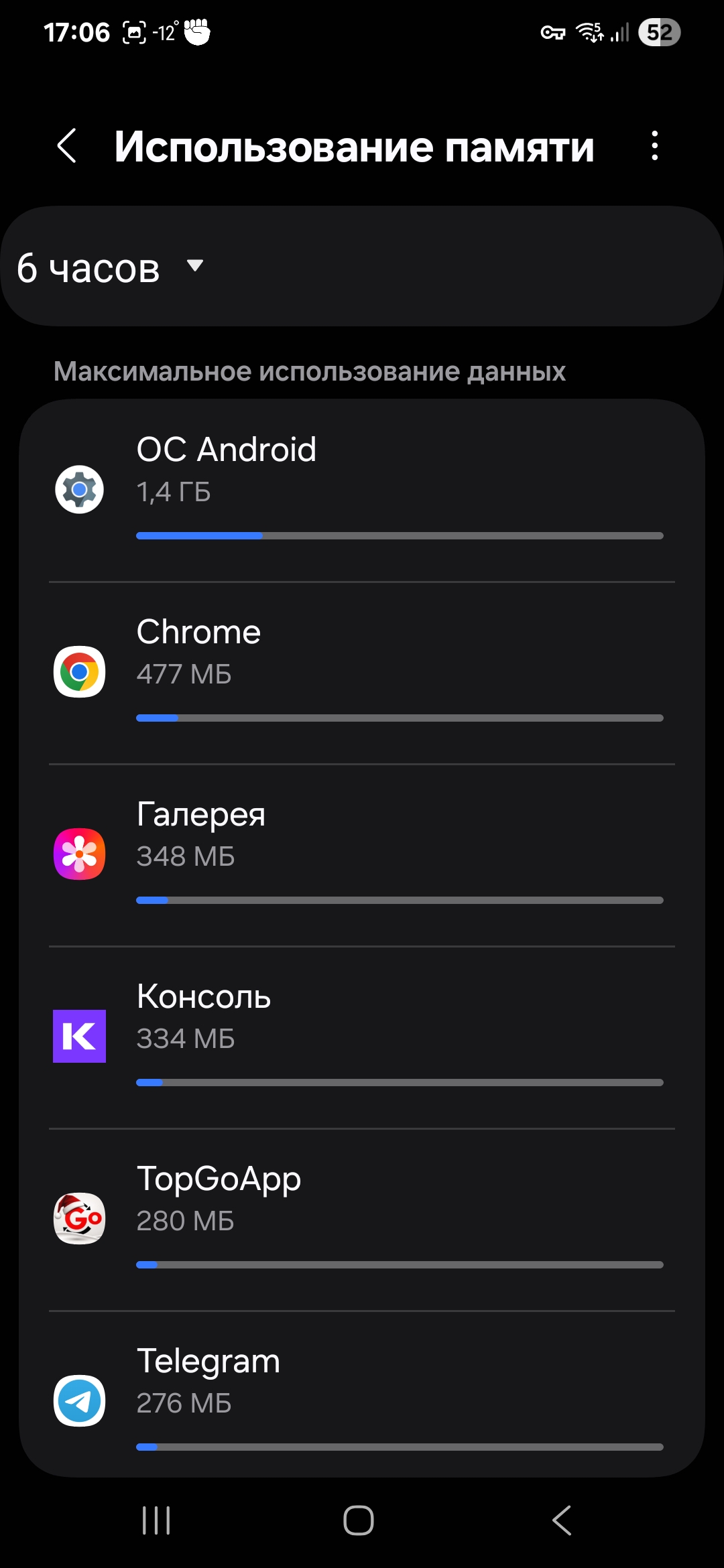
Task: Open the TopGoApp entry
Action: [x=362, y=1220]
